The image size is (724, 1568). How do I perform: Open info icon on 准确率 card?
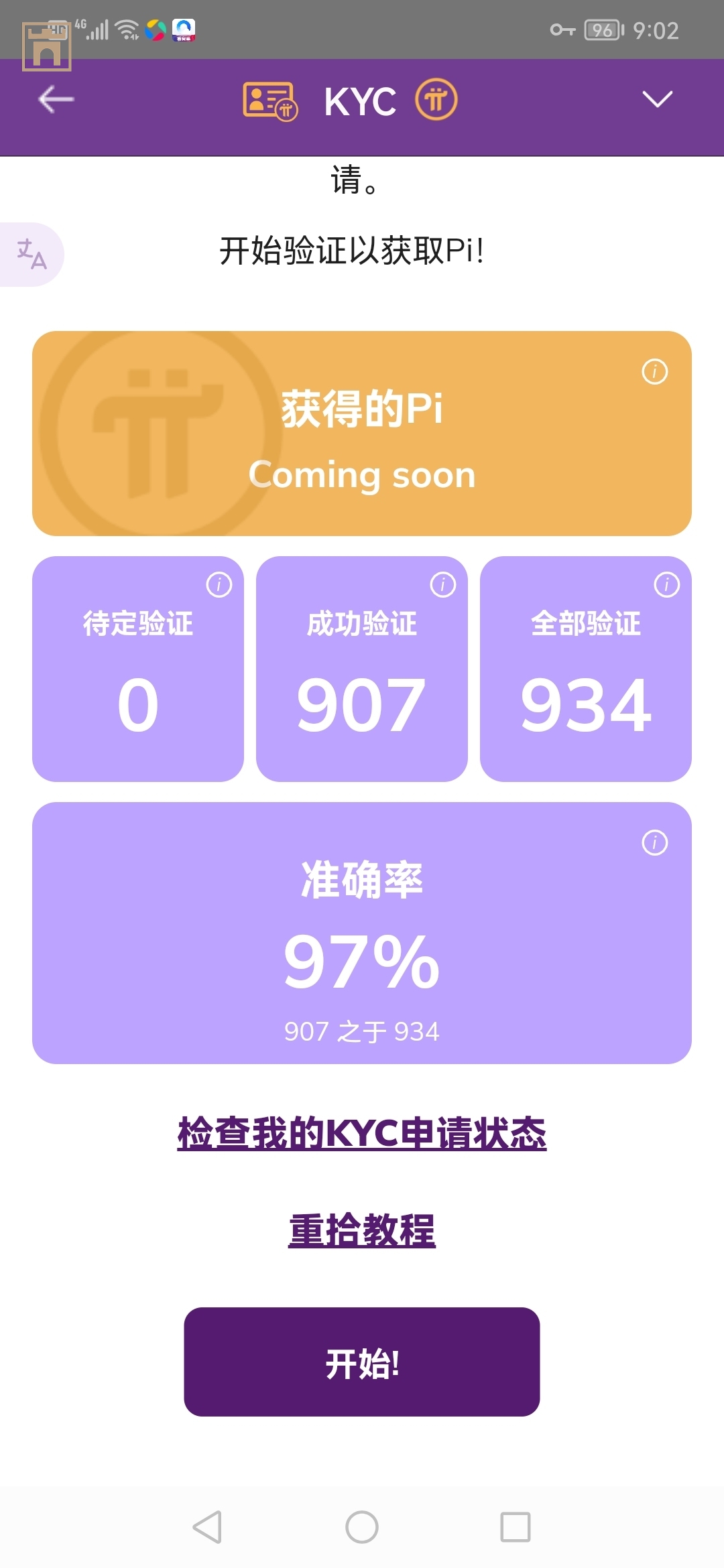click(x=654, y=842)
